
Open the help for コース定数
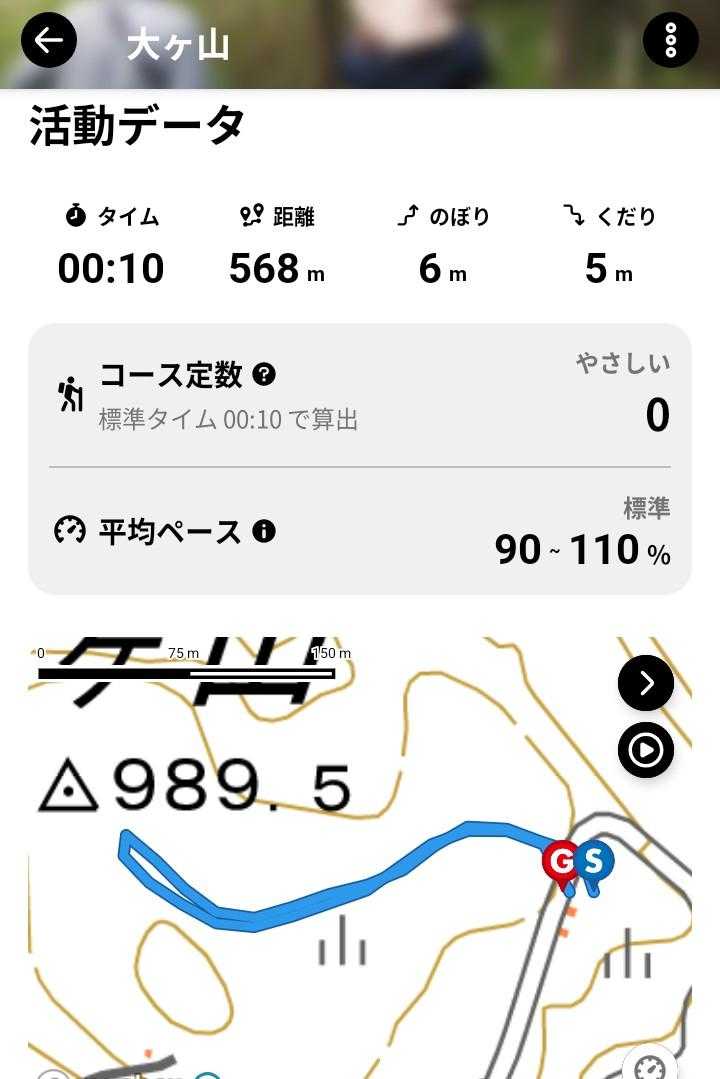point(264,374)
